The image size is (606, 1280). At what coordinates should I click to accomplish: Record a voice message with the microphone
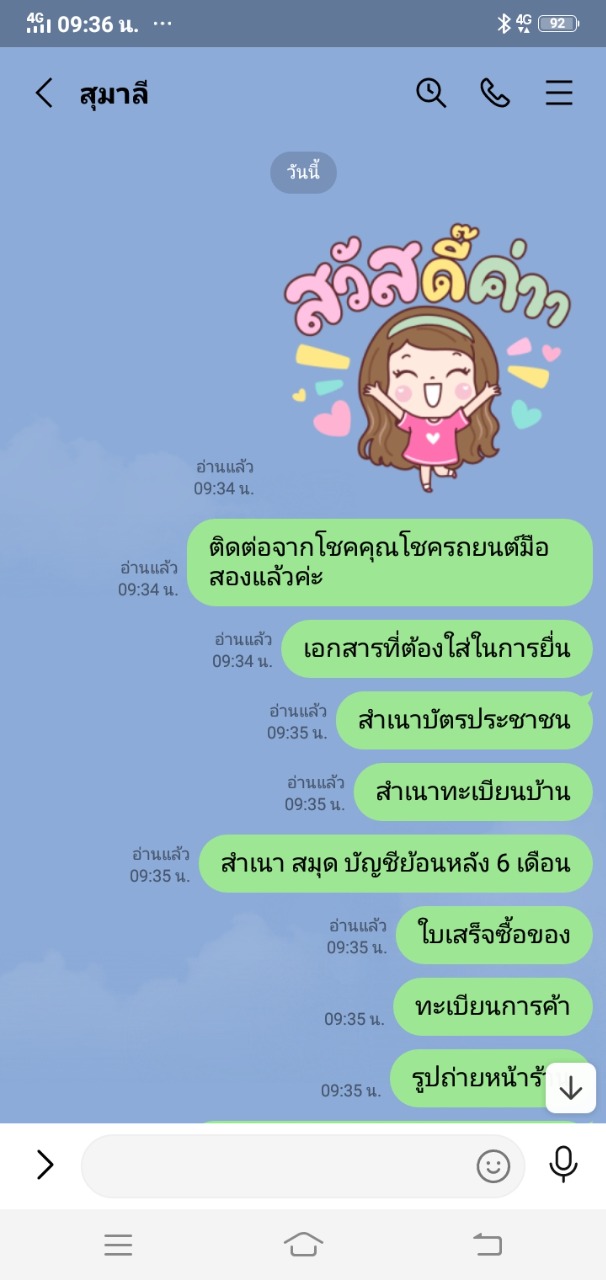coord(564,1165)
